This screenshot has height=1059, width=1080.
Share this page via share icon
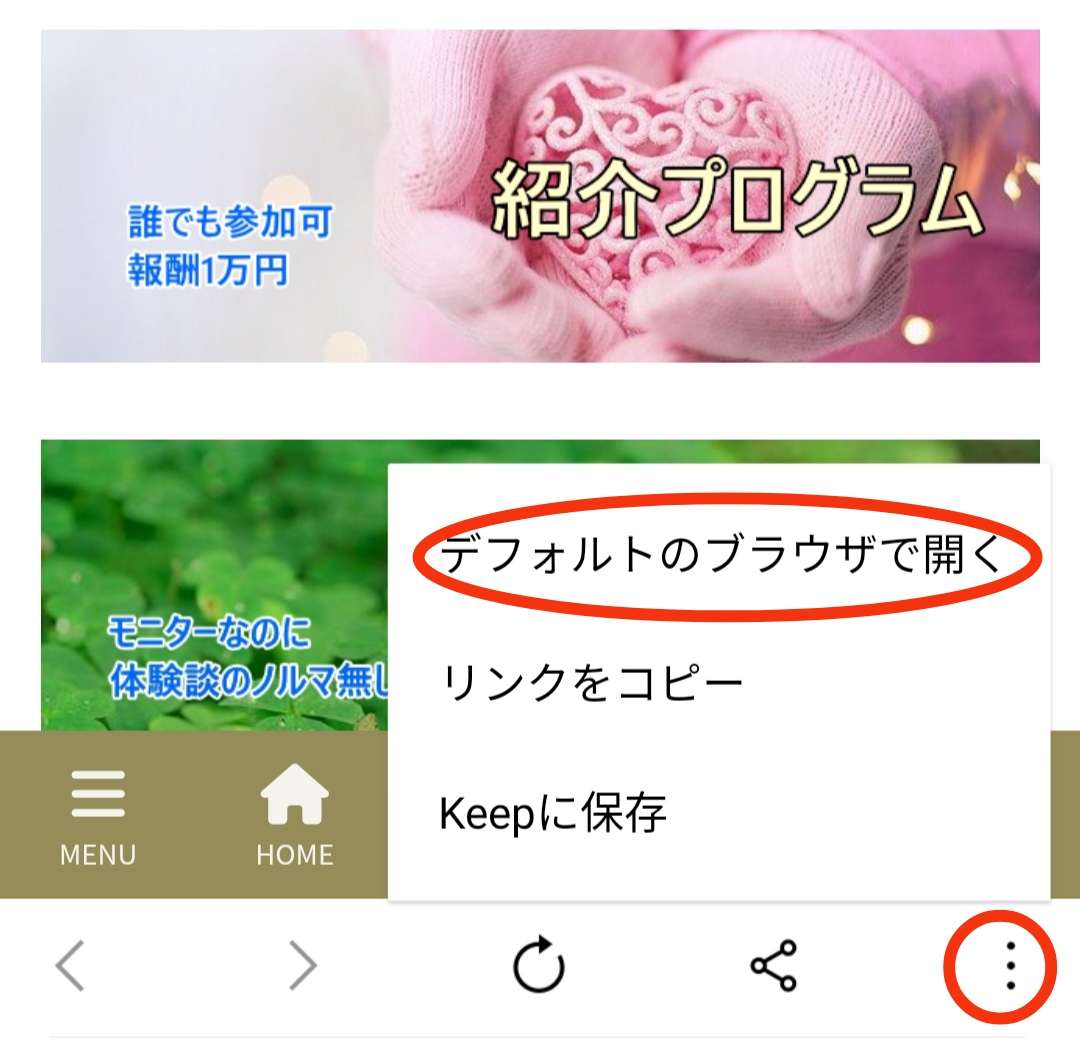tap(774, 966)
